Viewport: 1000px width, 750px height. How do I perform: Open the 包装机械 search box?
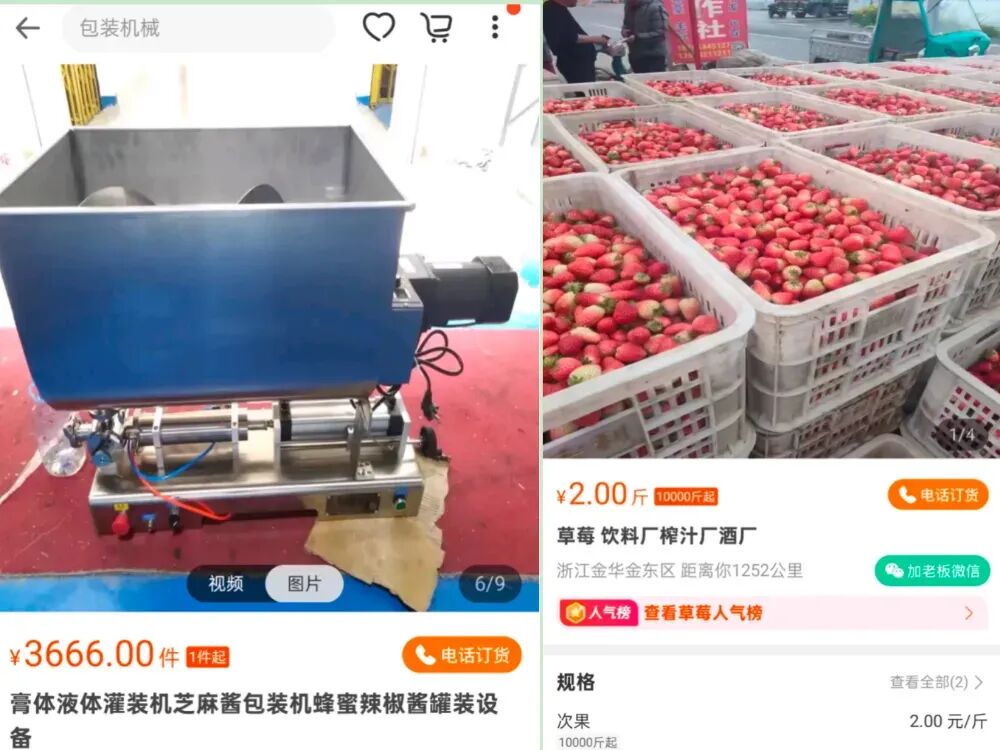pyautogui.click(x=198, y=29)
